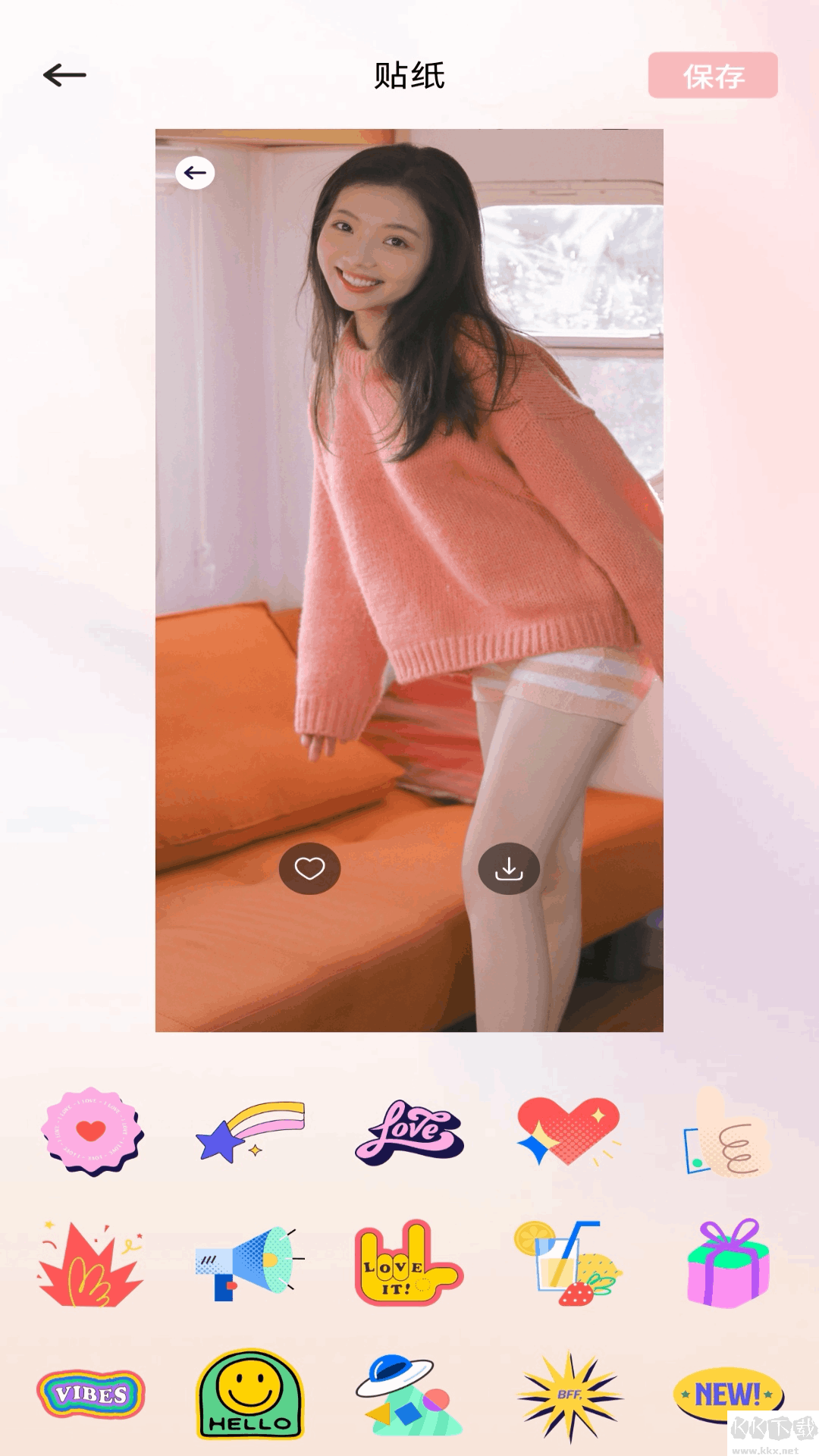Choose the yellow 'LOVE IT!' hand sticker
Image resolution: width=819 pixels, height=1456 pixels.
point(408,1264)
